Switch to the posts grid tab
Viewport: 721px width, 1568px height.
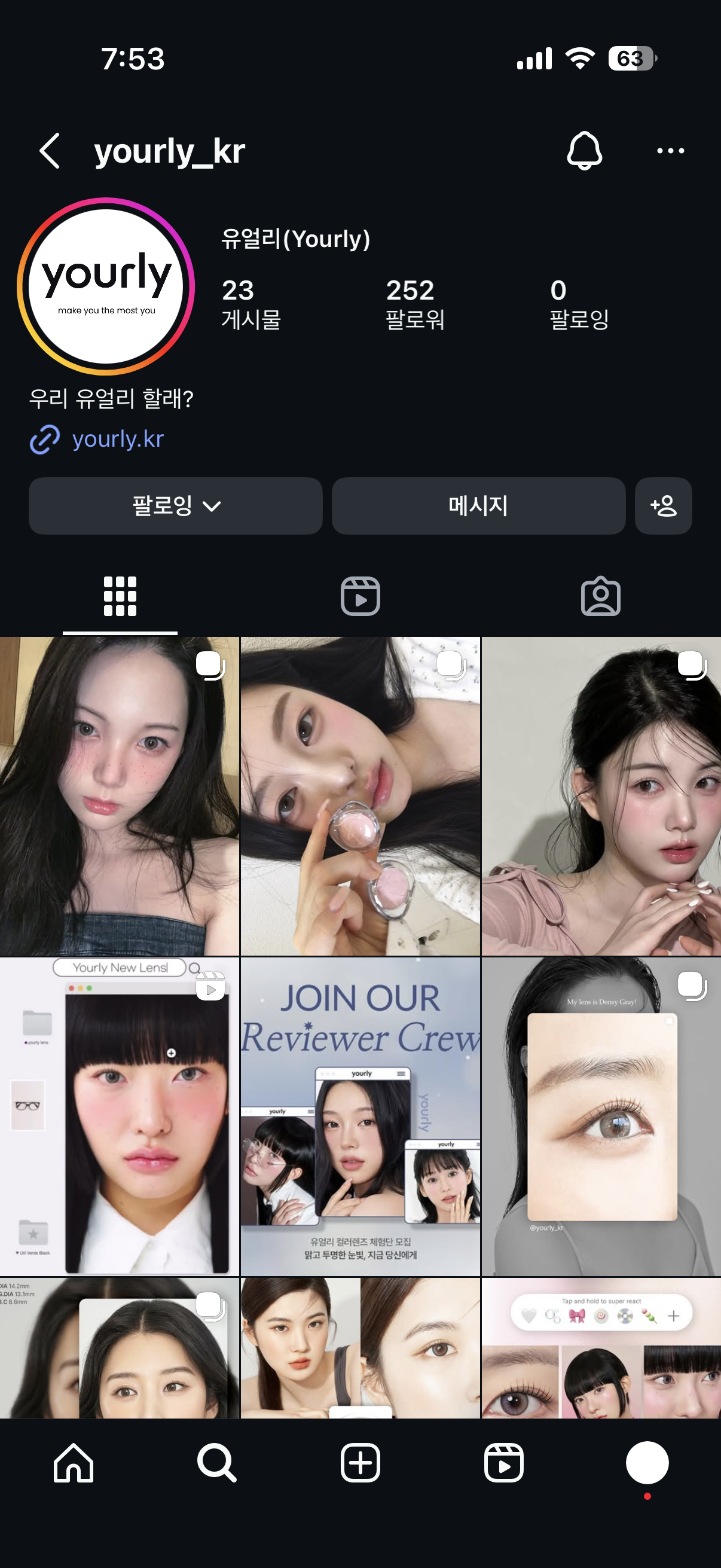pos(120,596)
